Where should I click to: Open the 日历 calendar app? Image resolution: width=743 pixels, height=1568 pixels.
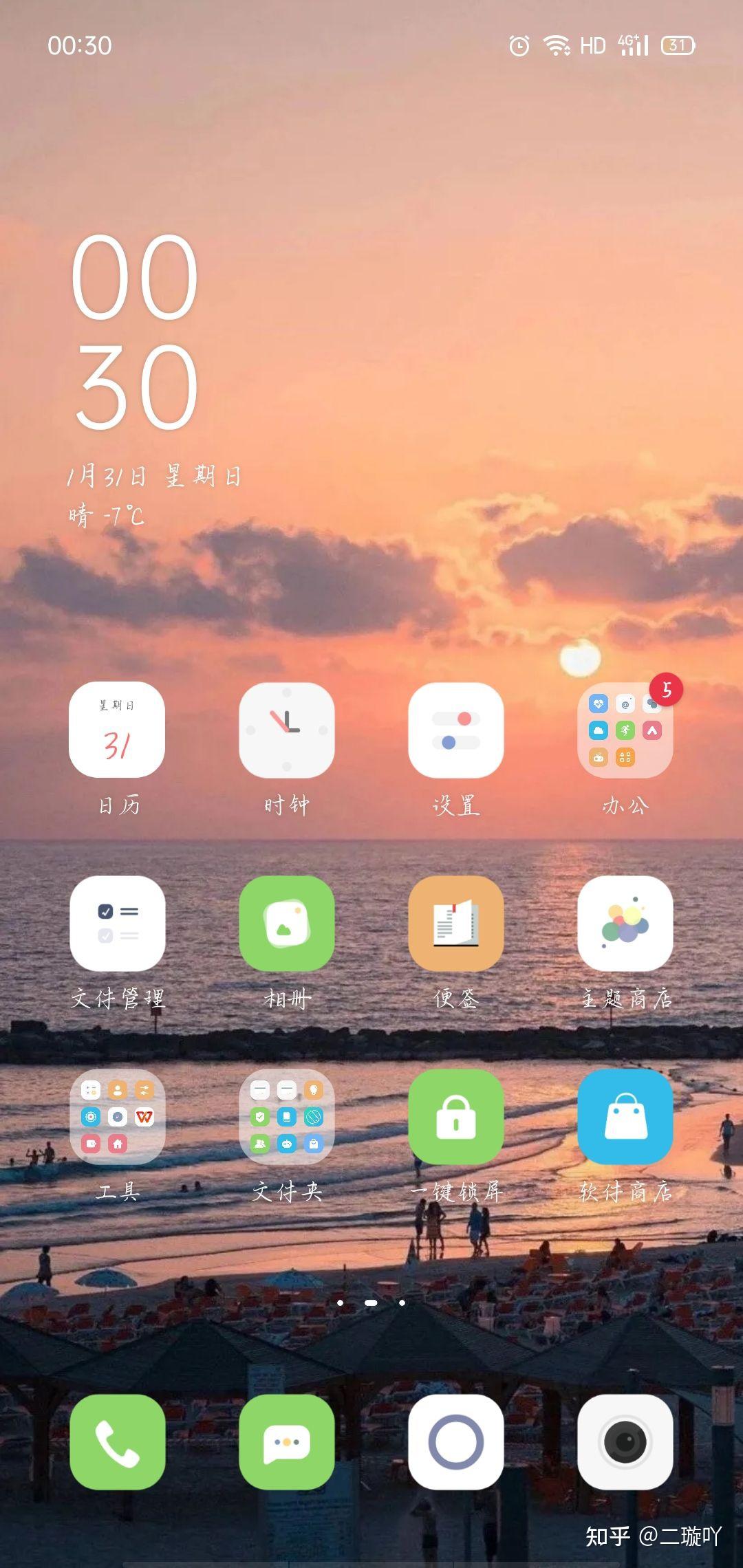(x=117, y=730)
